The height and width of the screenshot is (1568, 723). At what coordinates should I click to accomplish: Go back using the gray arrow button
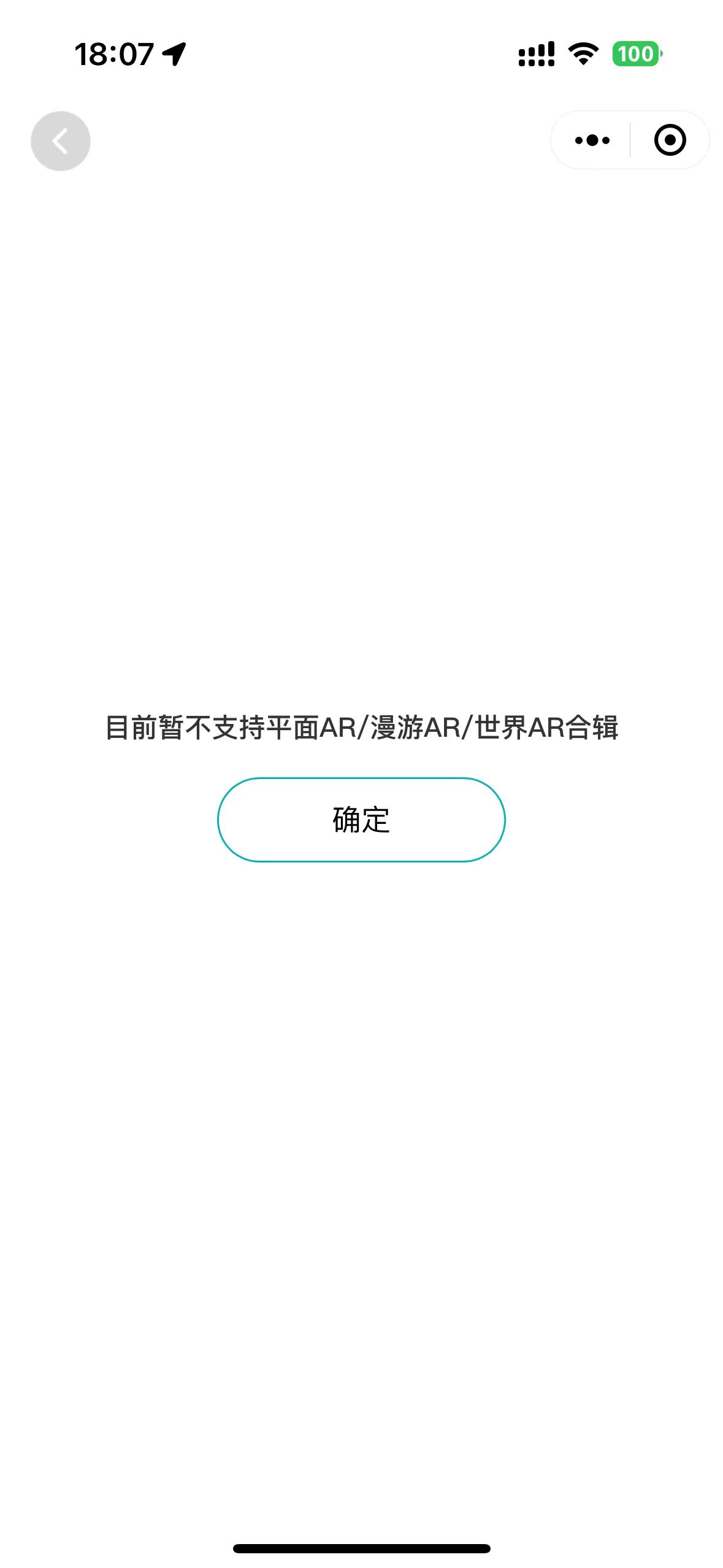tap(61, 141)
